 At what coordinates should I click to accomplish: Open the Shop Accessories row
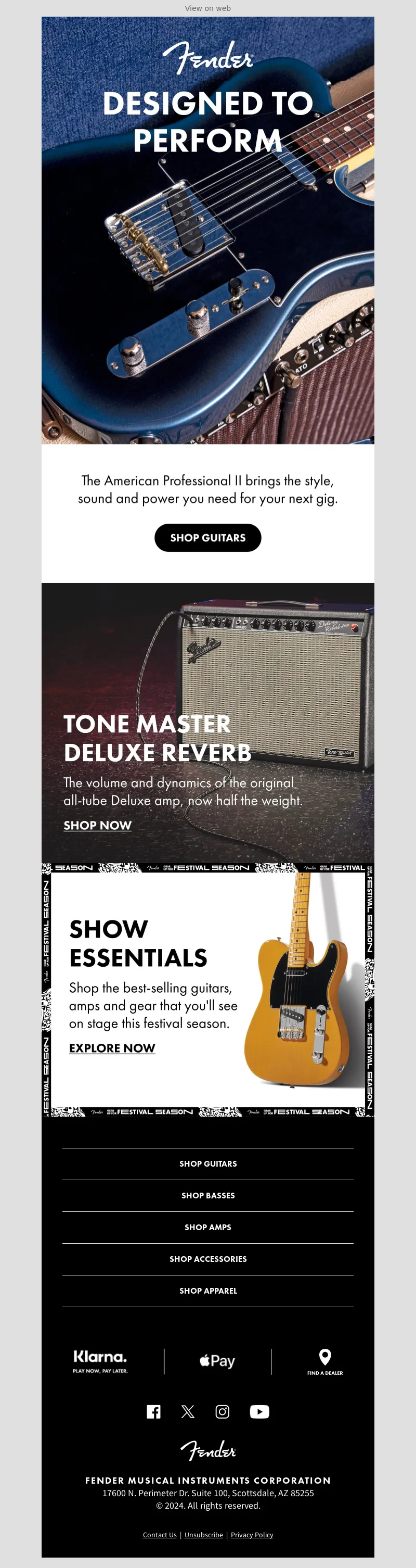pos(207,1259)
